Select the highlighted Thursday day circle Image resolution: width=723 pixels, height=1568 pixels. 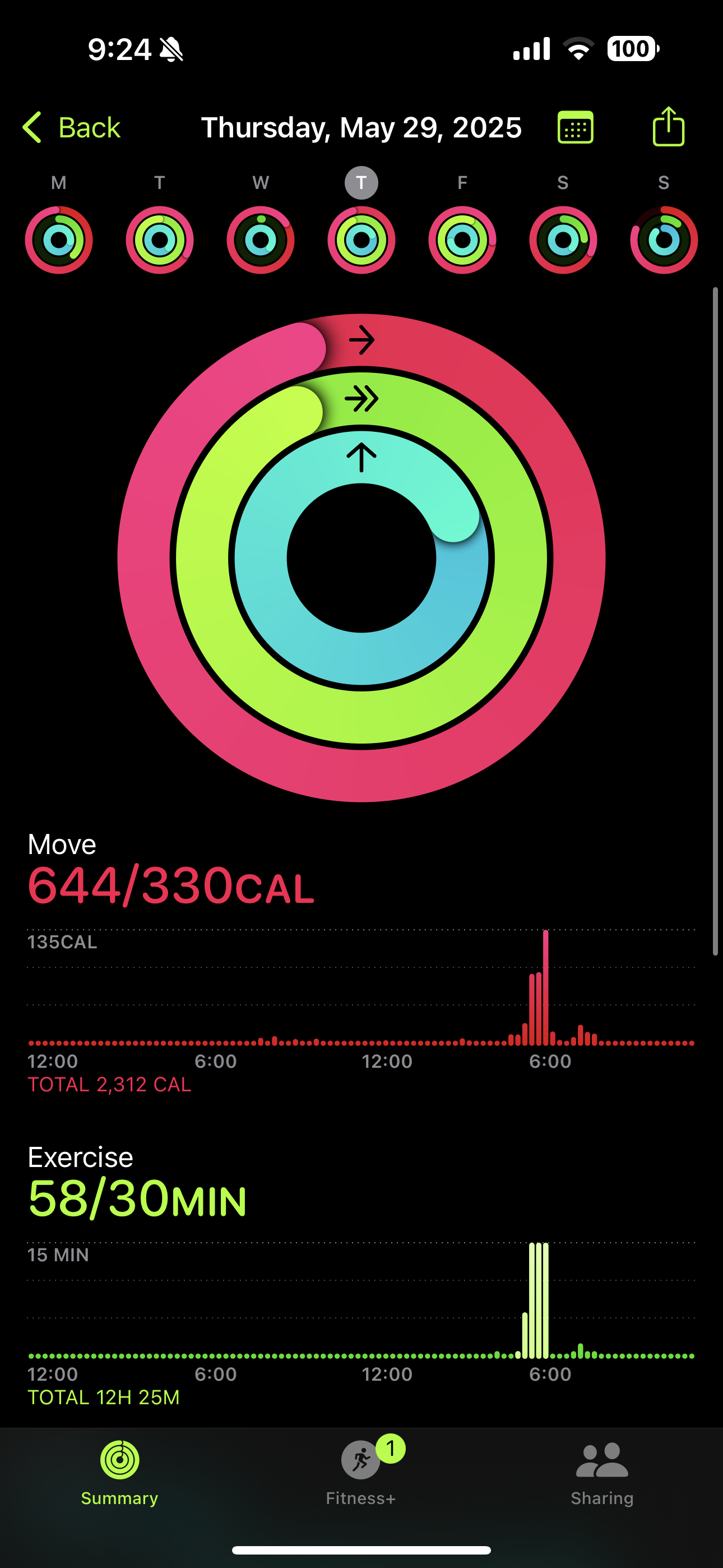361,182
